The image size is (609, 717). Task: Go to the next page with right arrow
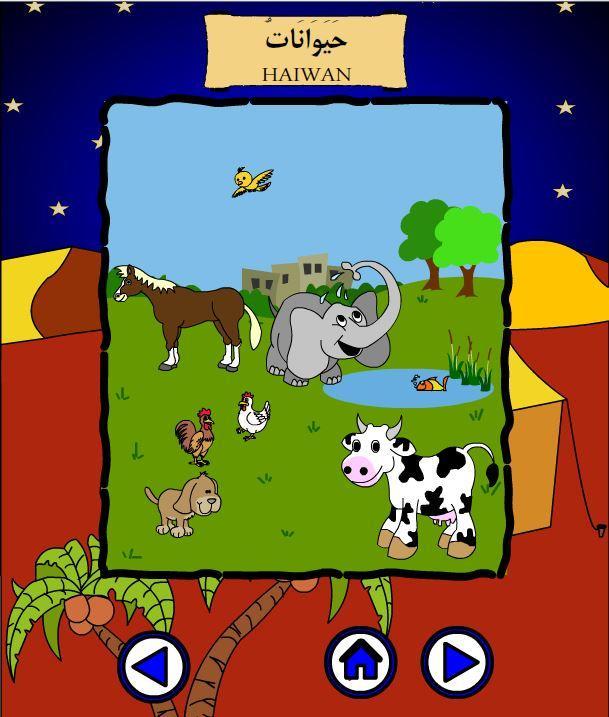458,661
